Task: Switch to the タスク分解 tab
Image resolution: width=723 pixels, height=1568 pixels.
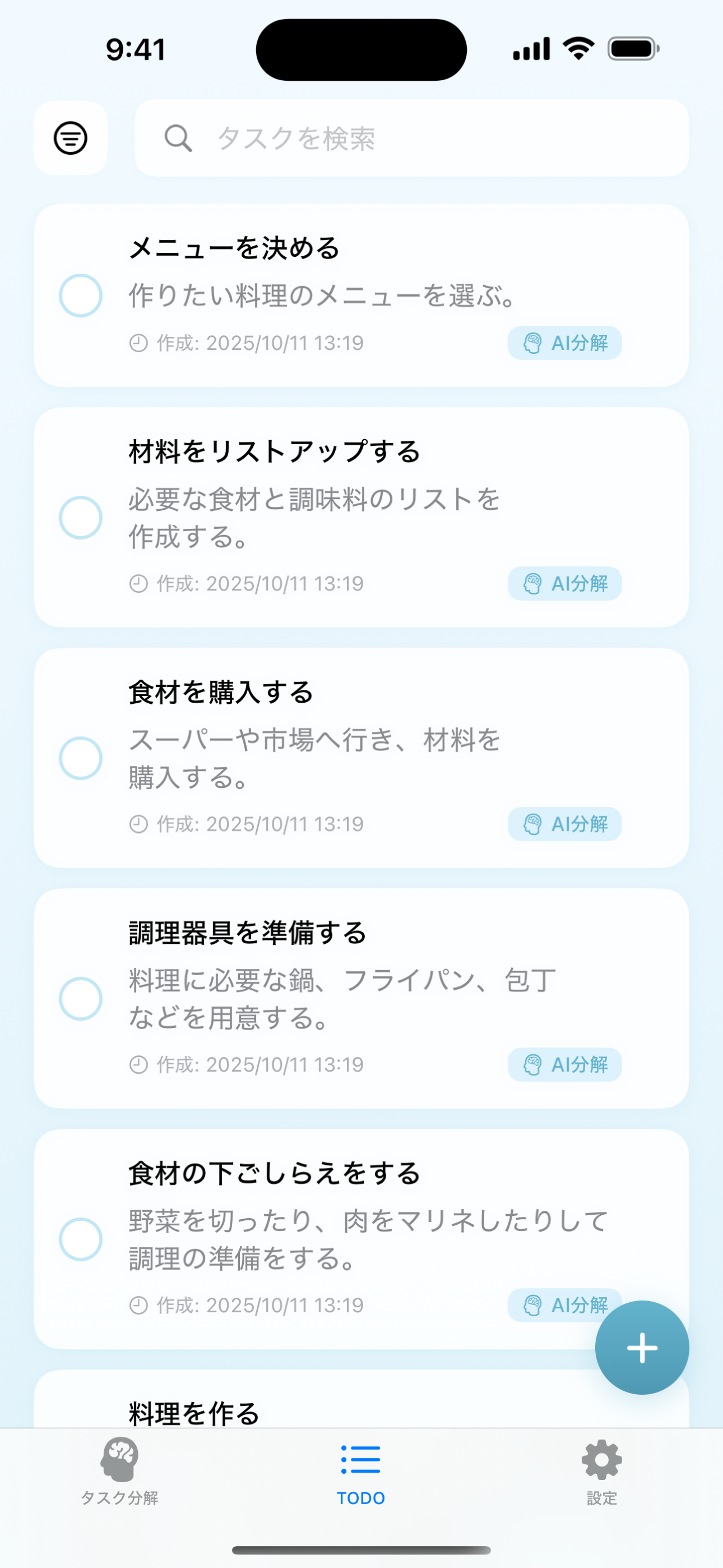Action: [120, 1472]
